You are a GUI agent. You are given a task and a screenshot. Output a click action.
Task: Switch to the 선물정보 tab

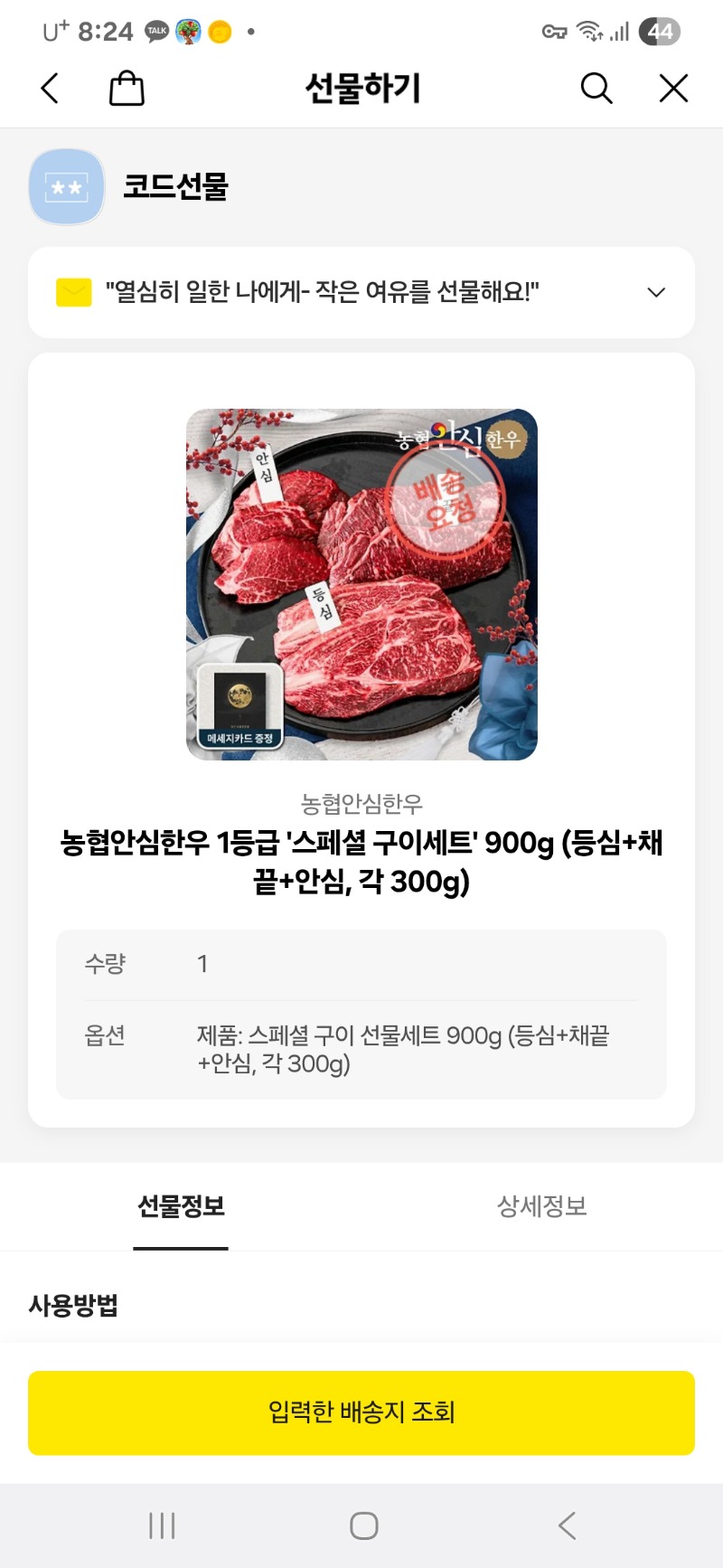tap(181, 1206)
